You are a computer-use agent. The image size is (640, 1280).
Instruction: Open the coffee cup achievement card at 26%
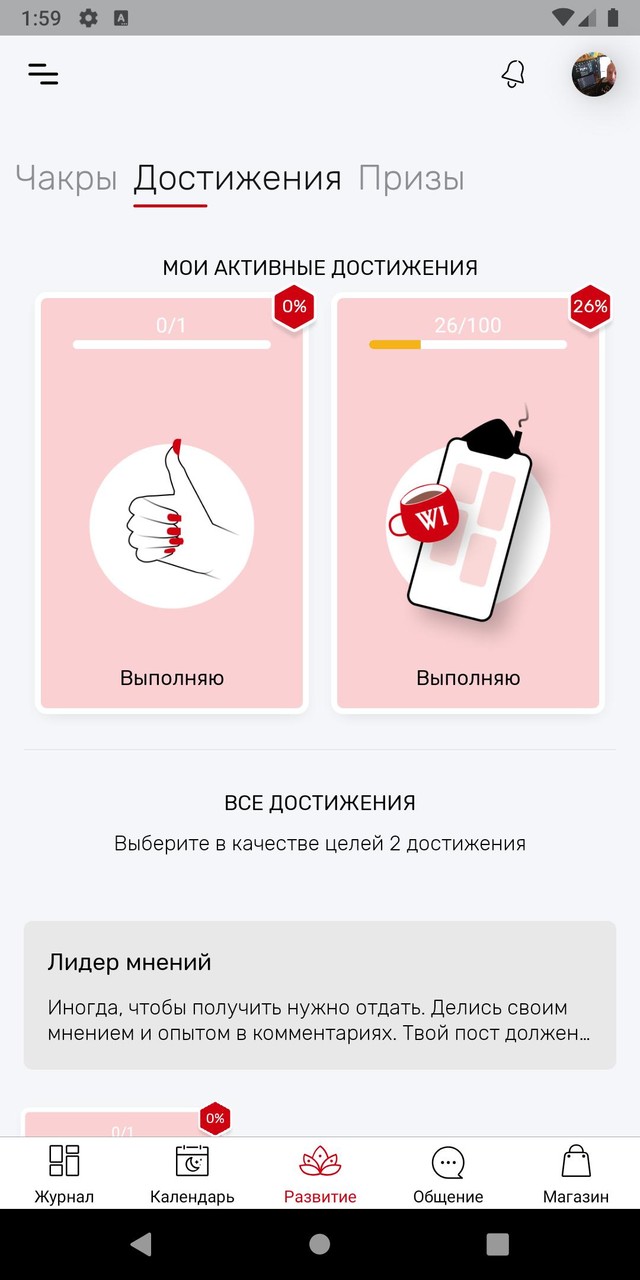click(x=468, y=503)
